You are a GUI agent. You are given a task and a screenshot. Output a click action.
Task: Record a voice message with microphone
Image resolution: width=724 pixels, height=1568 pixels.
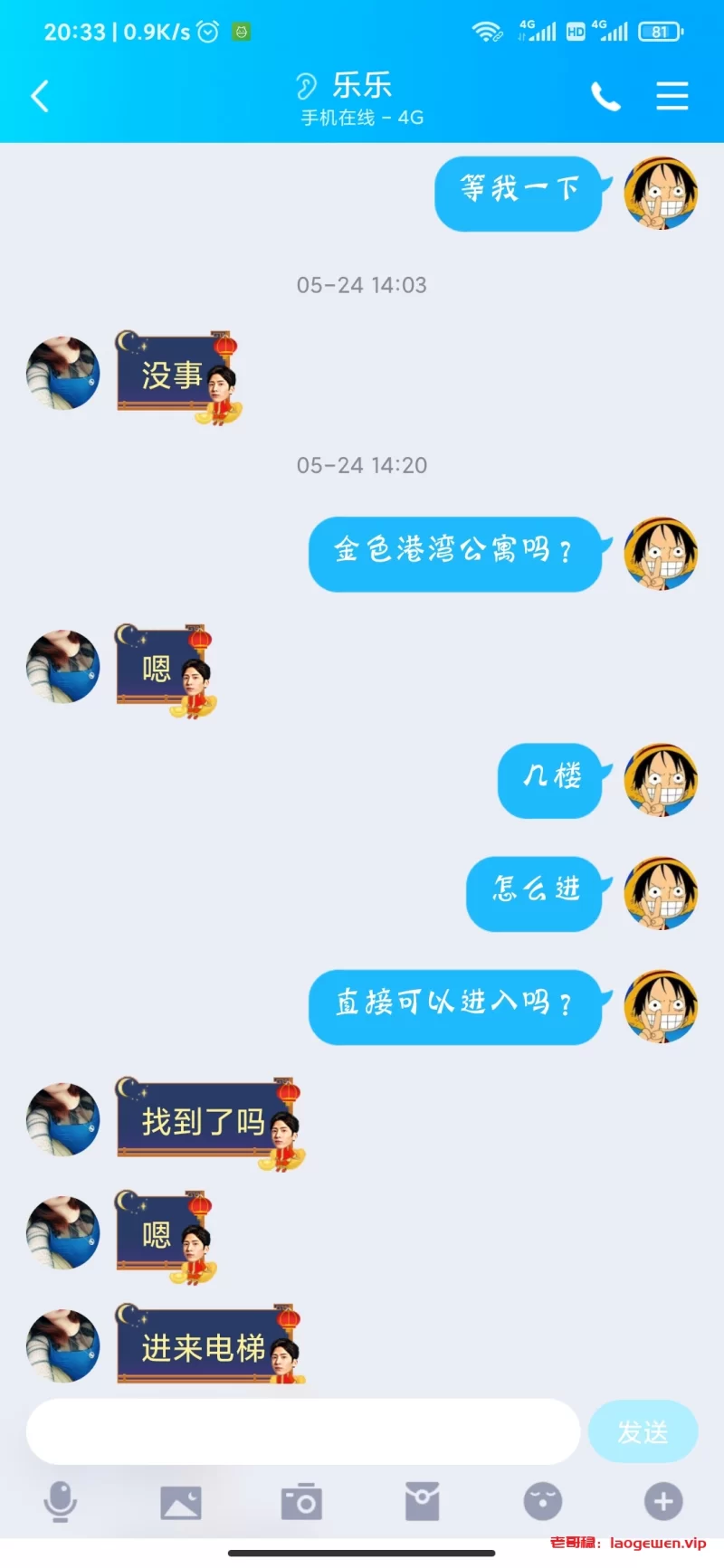(61, 1502)
